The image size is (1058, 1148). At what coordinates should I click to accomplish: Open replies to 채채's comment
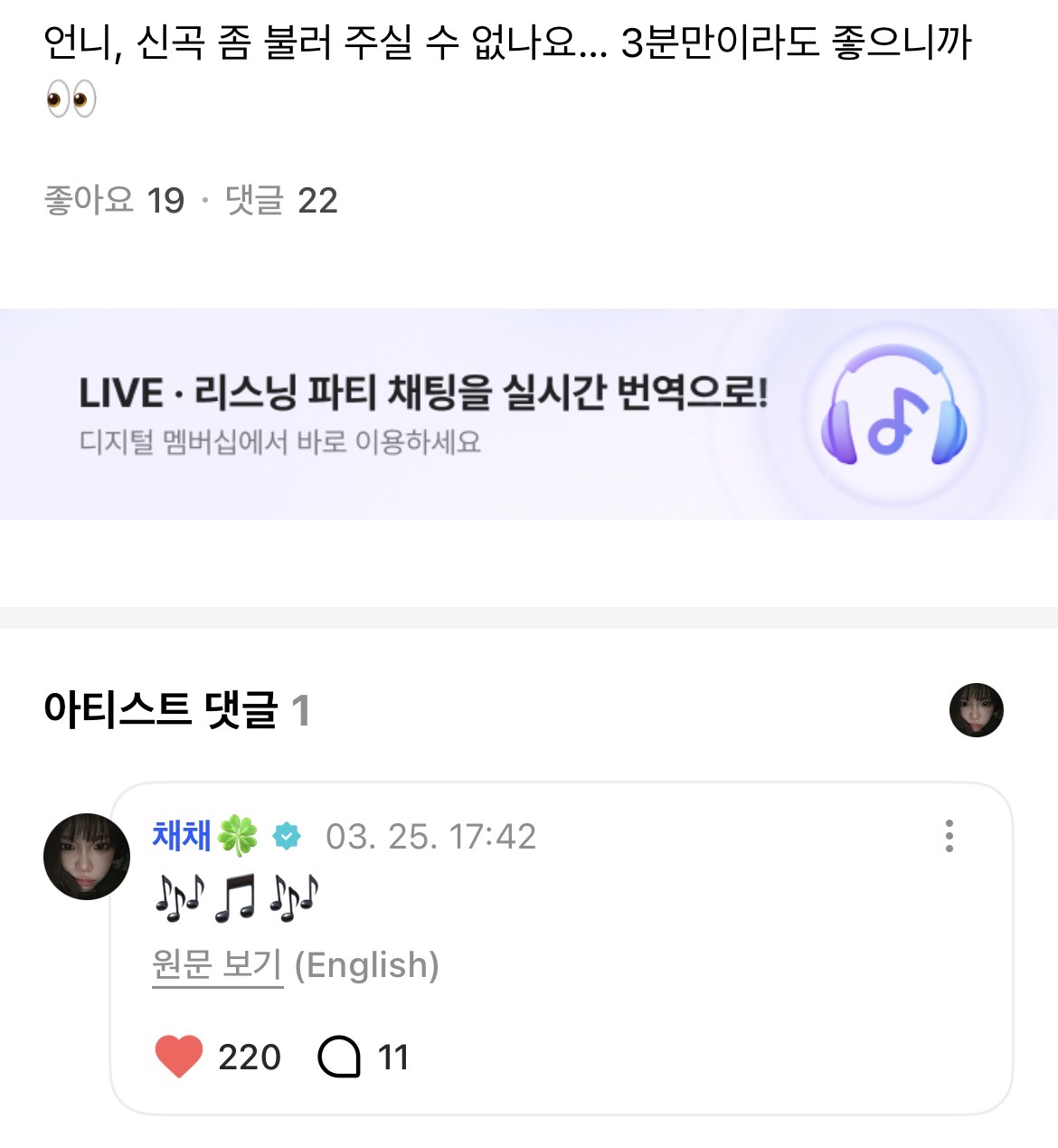click(340, 1057)
